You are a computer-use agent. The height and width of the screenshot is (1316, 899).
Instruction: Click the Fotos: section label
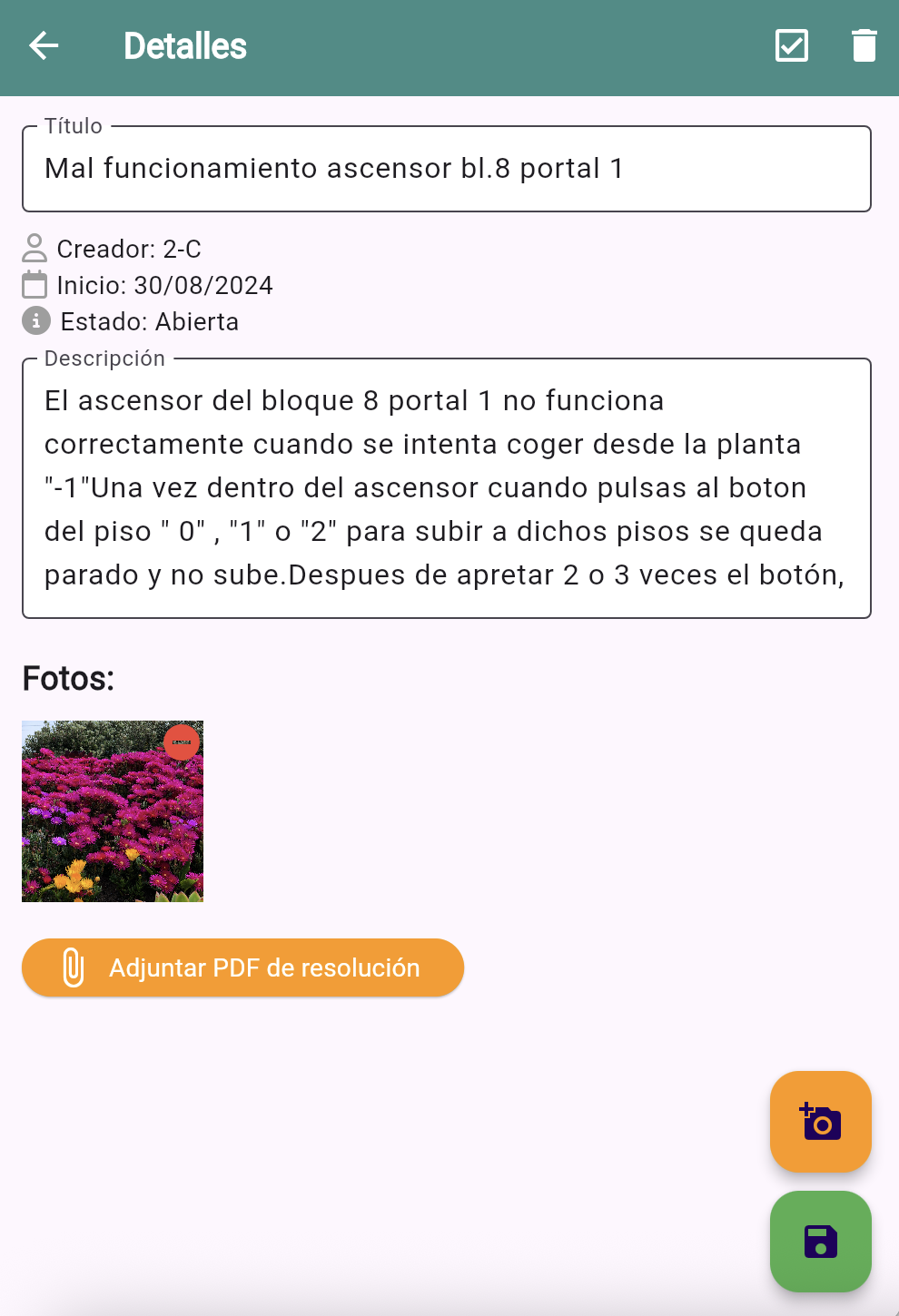(x=67, y=679)
